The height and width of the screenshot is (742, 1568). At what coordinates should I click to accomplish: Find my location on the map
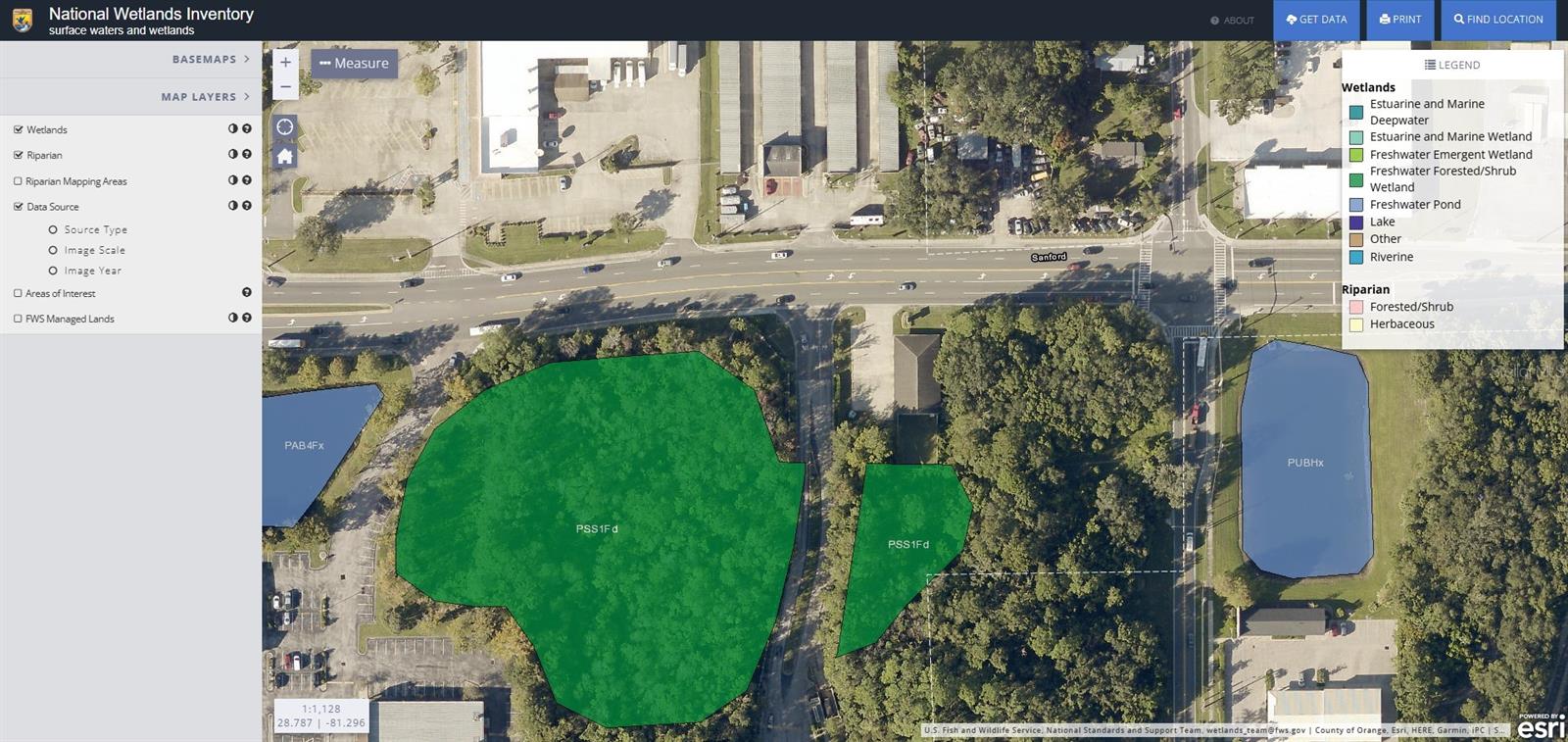285,127
